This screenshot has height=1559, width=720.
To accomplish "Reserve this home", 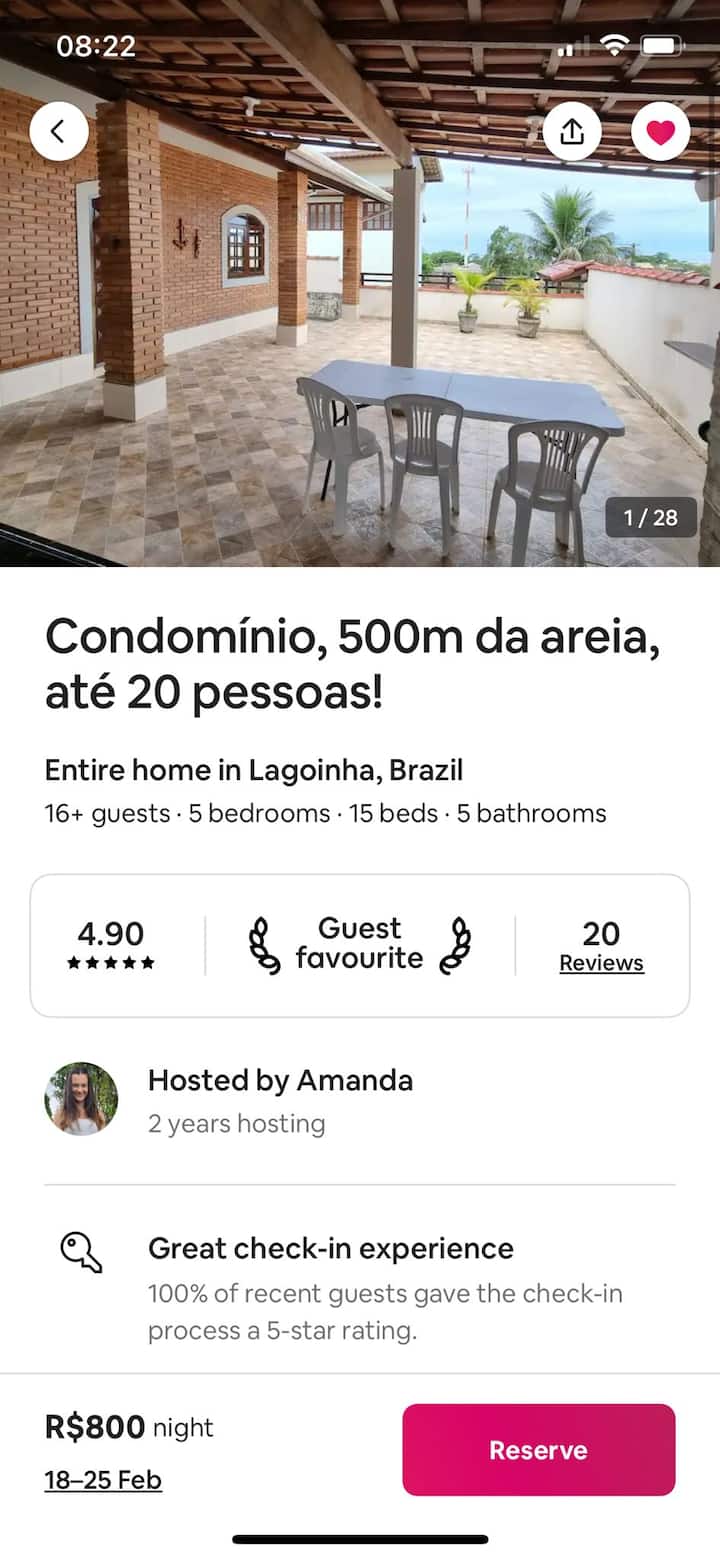I will click(x=538, y=1450).
